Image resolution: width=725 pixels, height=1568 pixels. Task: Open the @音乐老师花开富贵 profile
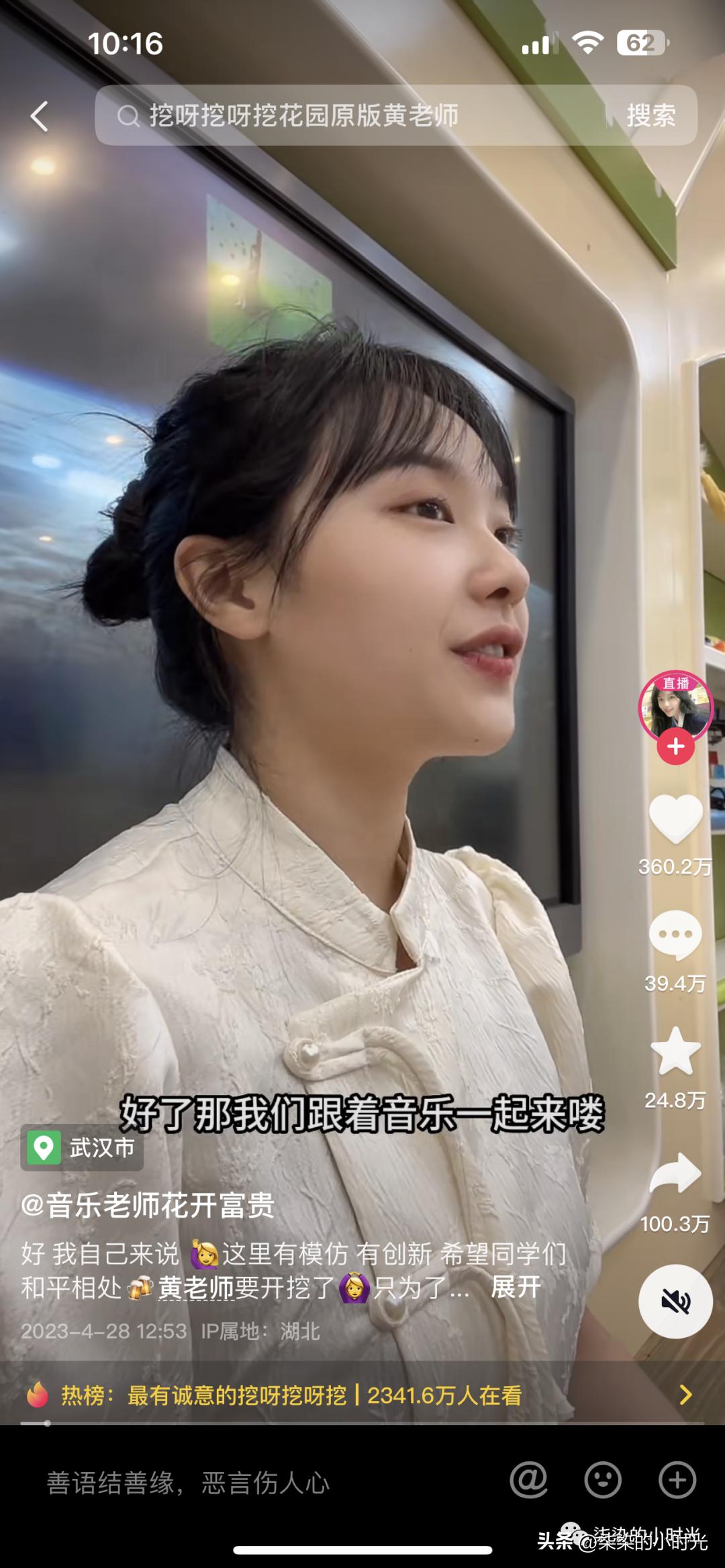[148, 1206]
